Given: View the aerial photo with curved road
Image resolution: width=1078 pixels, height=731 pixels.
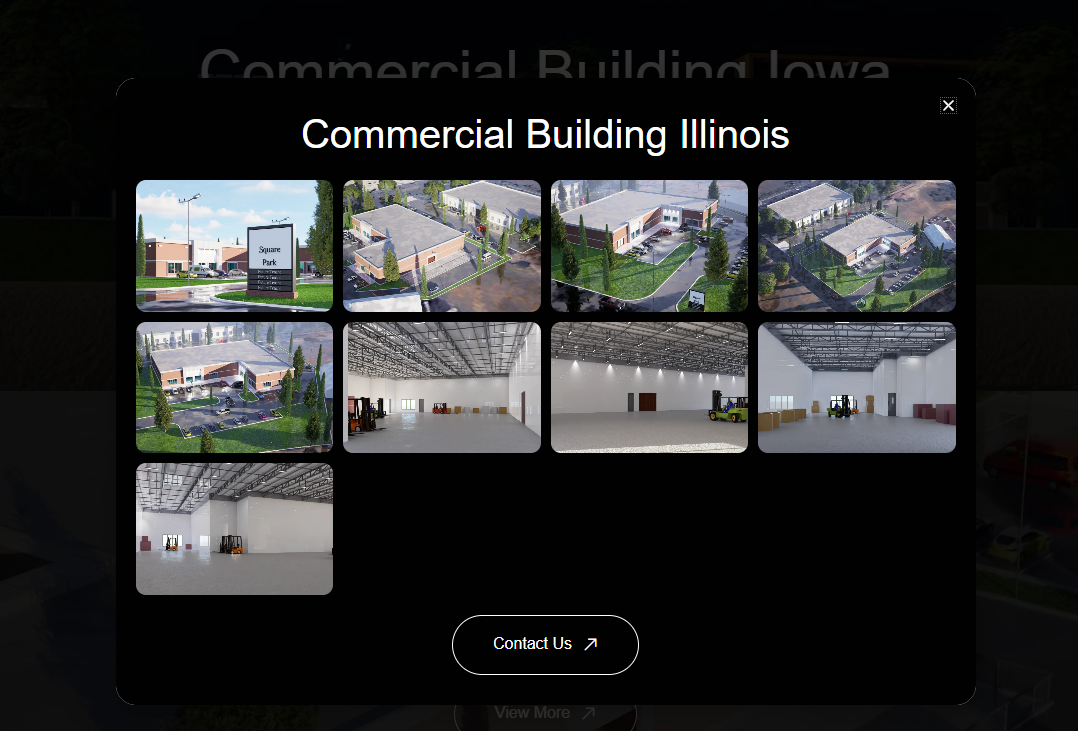Looking at the screenshot, I should (x=649, y=246).
